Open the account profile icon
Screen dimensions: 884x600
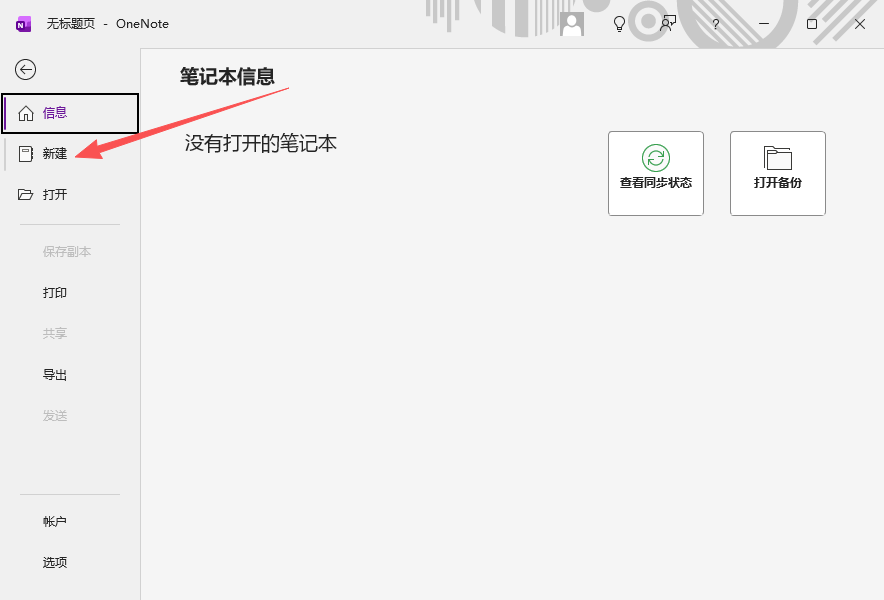coord(572,24)
